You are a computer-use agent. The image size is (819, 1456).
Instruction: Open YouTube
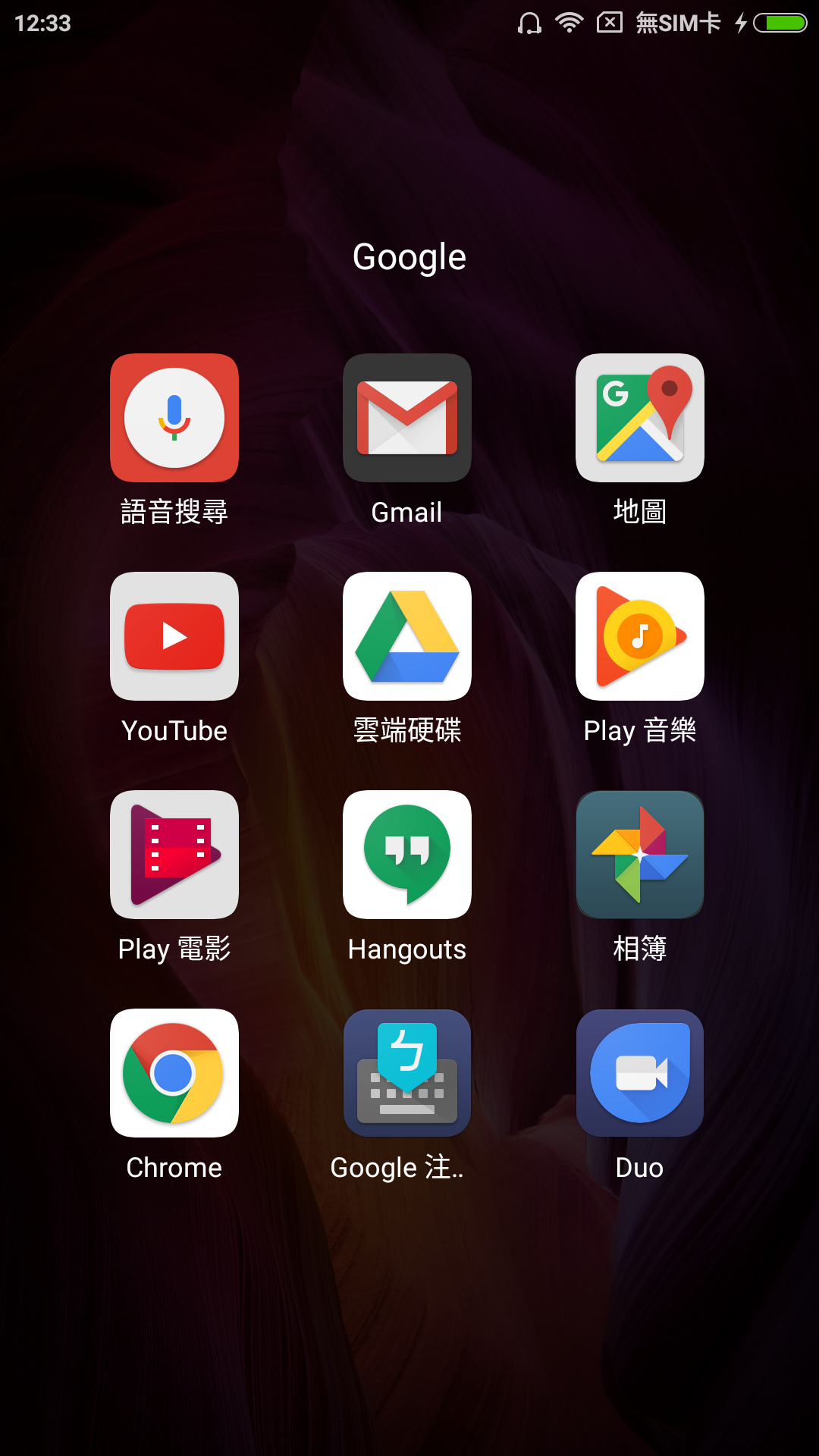click(x=174, y=636)
